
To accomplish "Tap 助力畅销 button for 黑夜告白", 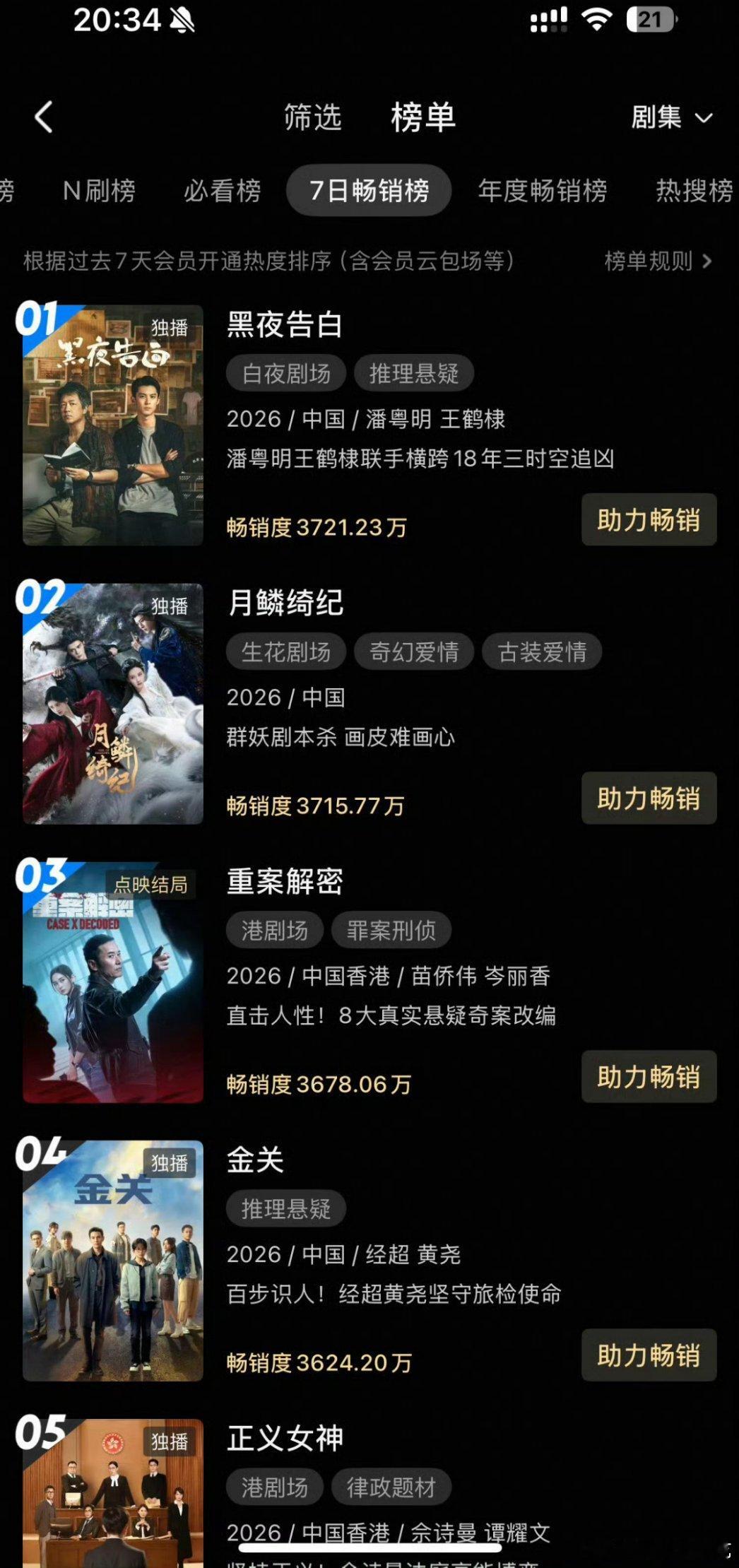I will coord(648,520).
